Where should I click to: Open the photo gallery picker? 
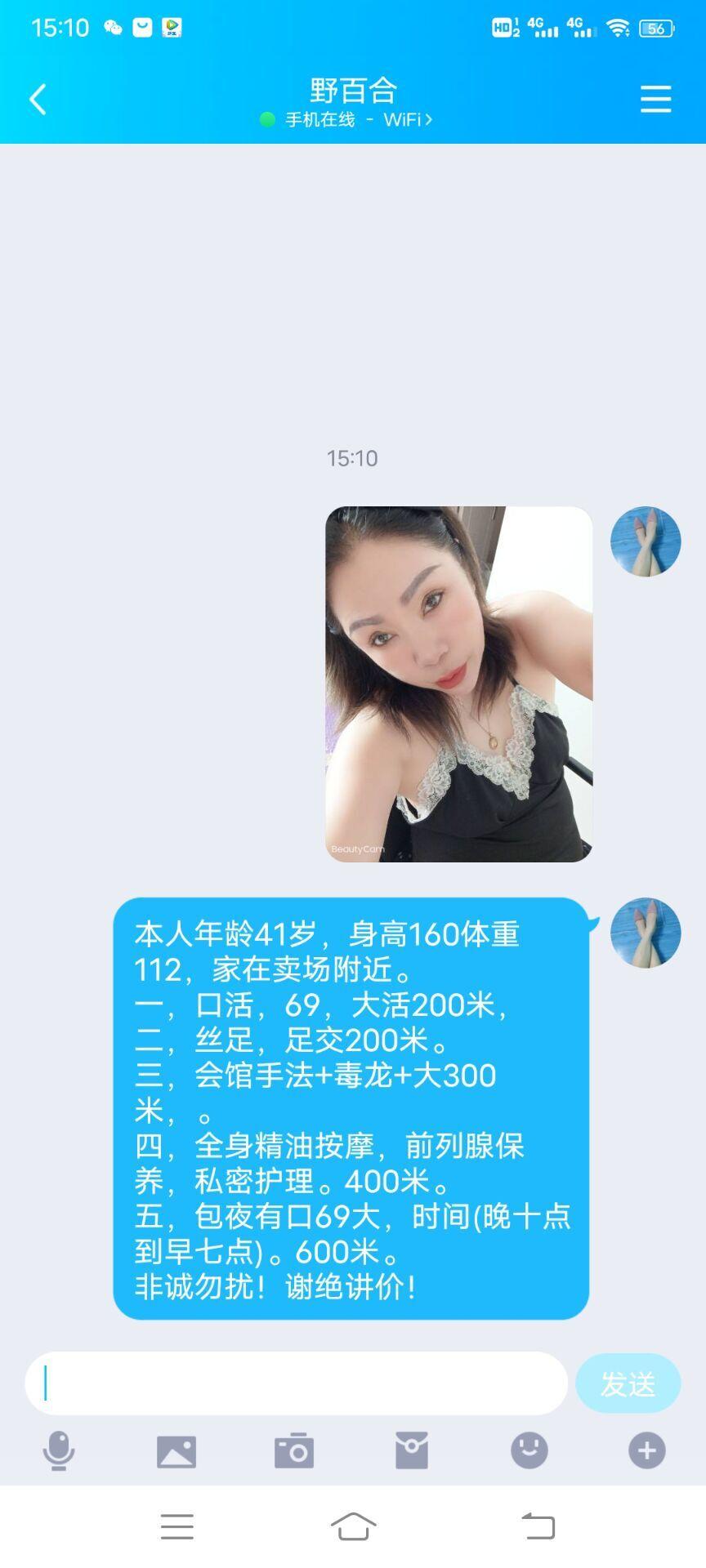pos(176,1451)
